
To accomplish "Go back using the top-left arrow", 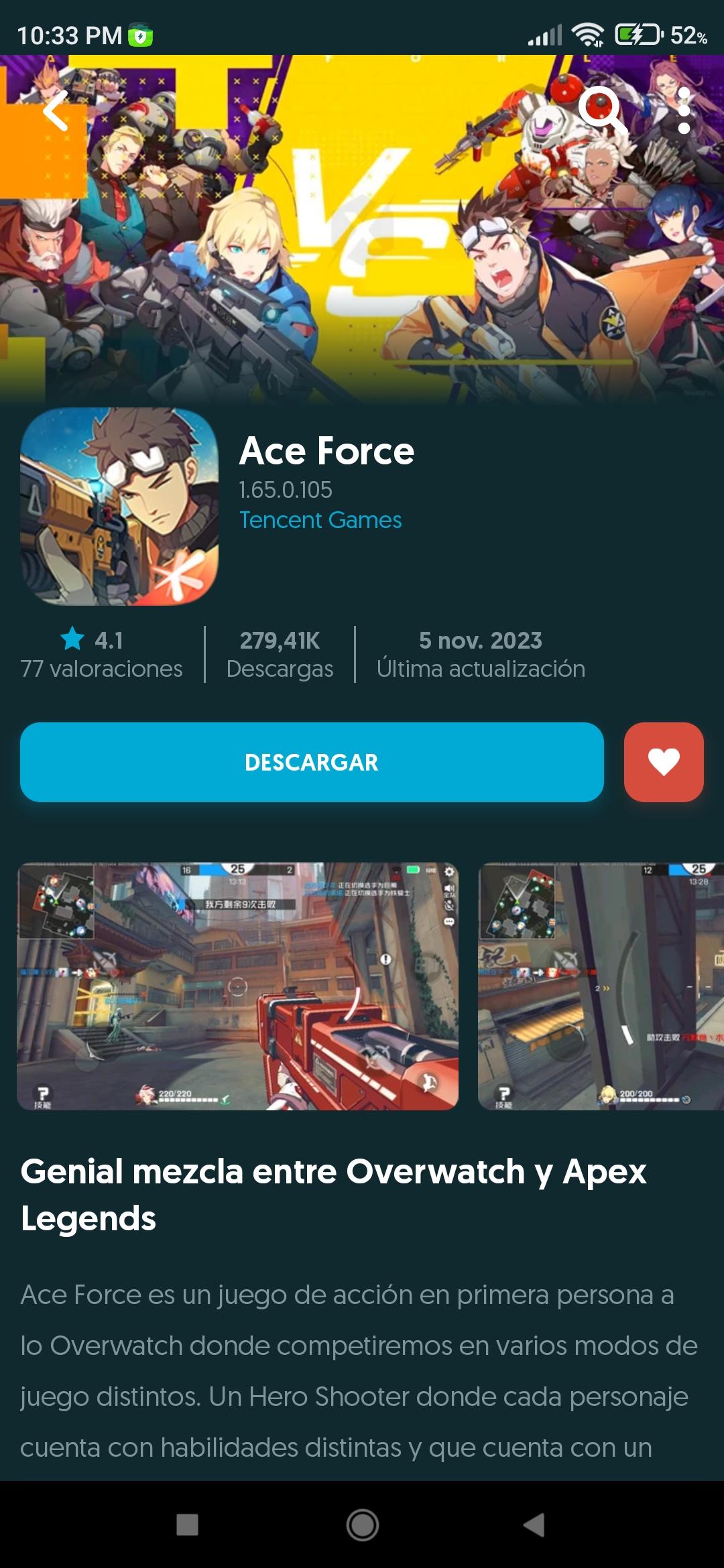I will 56,111.
